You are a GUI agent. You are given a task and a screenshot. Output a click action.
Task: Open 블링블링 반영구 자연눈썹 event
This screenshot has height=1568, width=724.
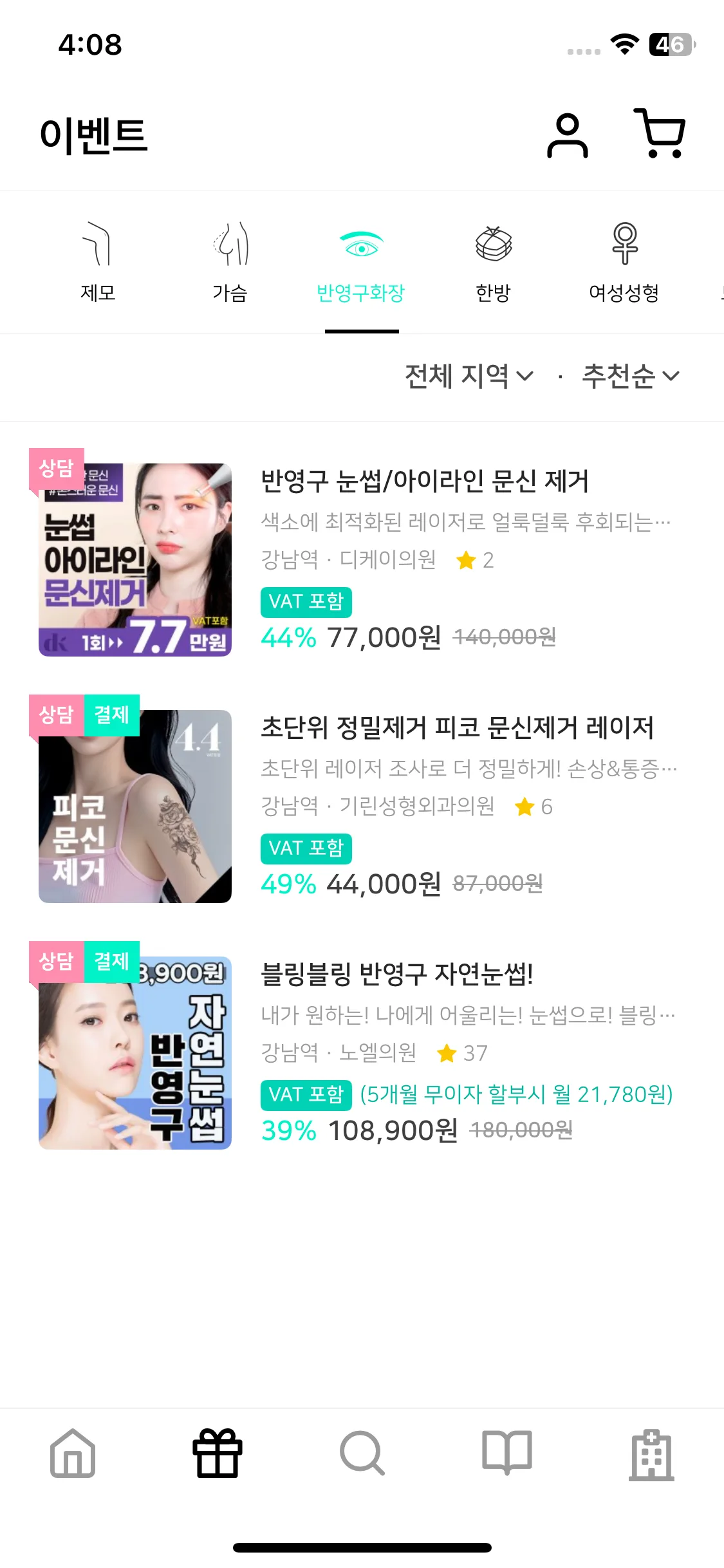pyautogui.click(x=397, y=975)
